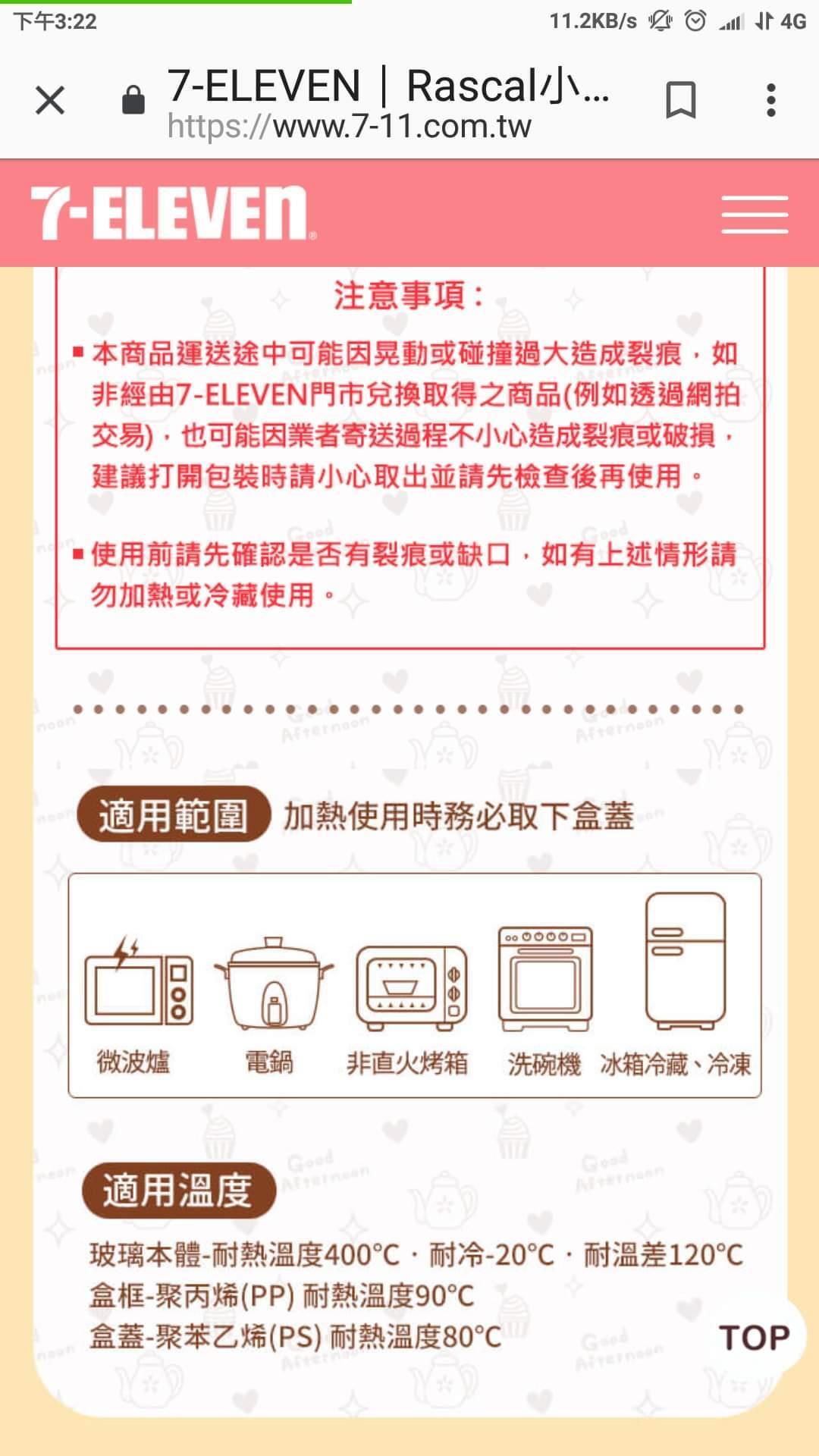Jump back to TOP of page
Image resolution: width=819 pixels, height=1456 pixels.
coord(754,1338)
